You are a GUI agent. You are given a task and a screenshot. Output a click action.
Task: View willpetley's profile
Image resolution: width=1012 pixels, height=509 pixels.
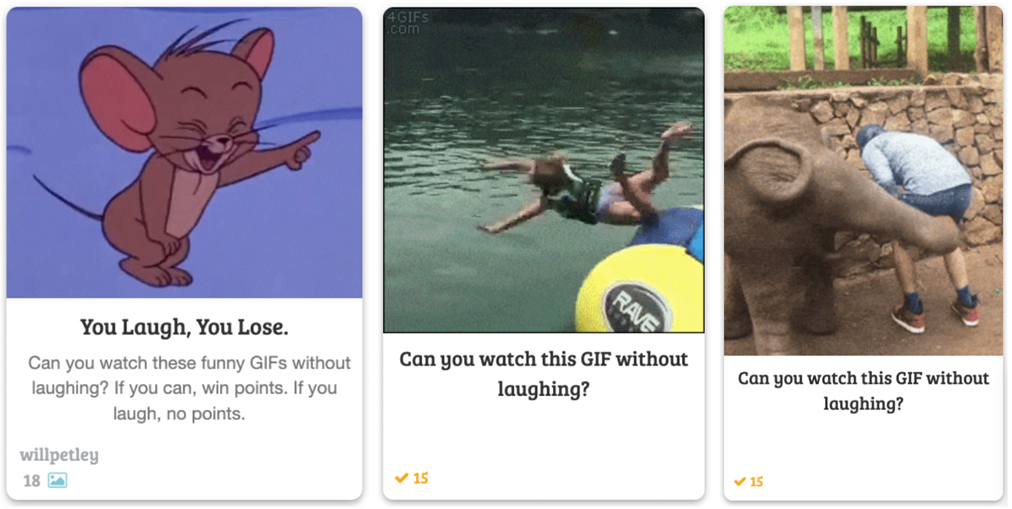pyautogui.click(x=59, y=456)
